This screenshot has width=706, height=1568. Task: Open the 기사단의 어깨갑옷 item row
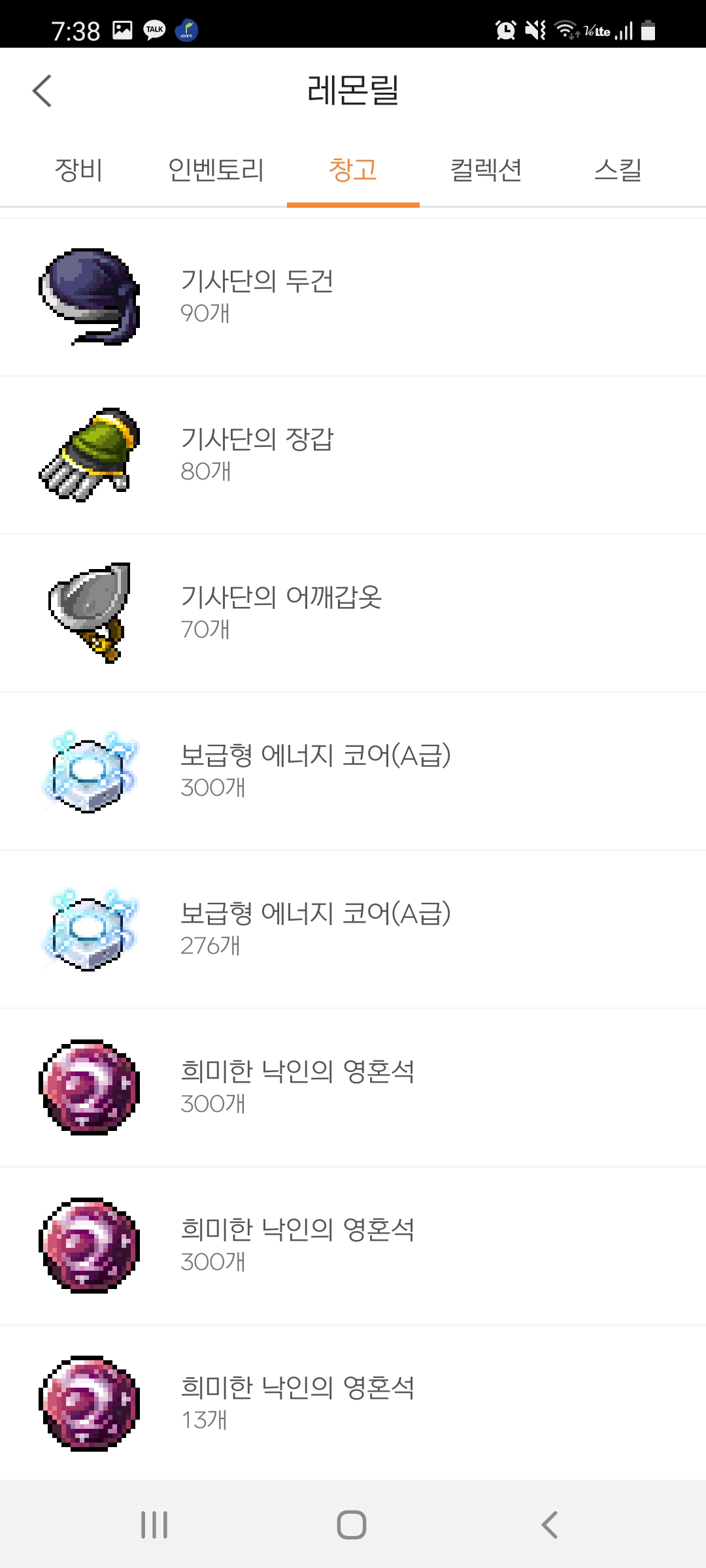coord(353,613)
